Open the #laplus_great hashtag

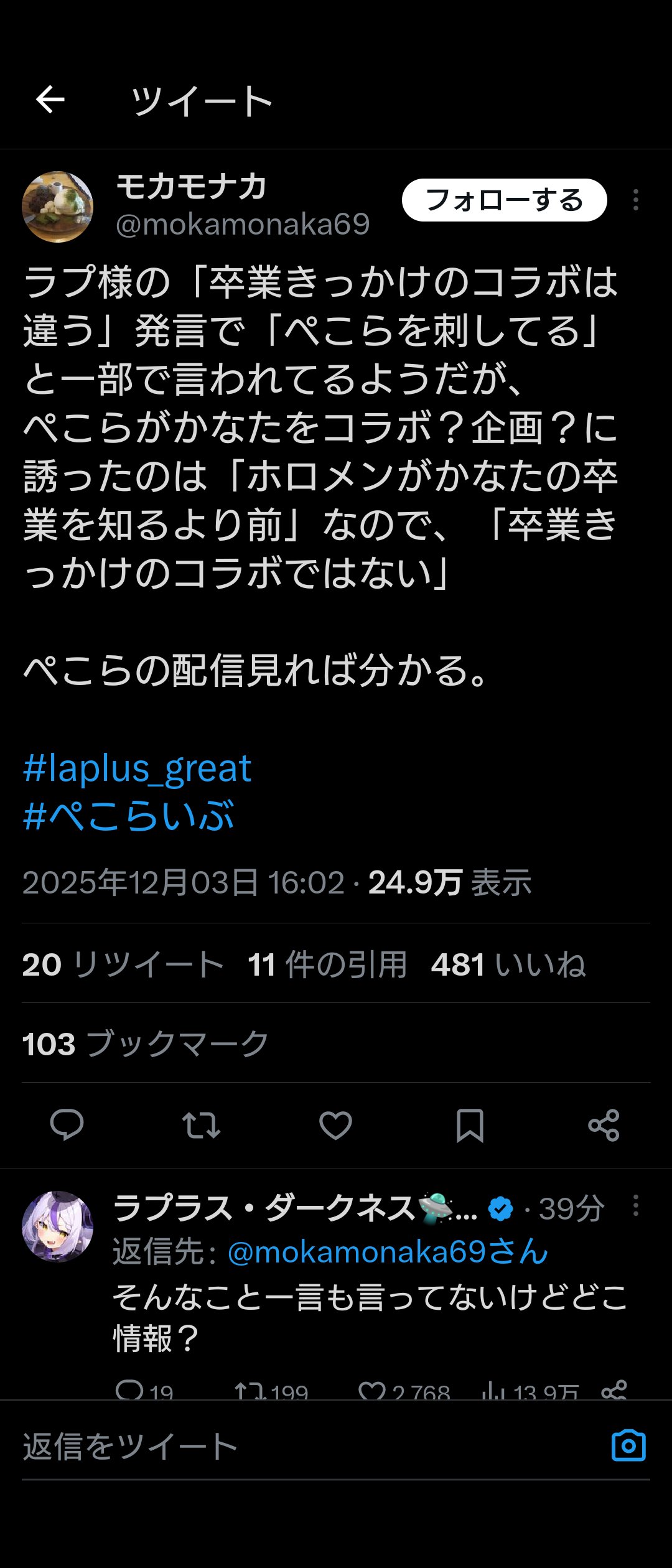(x=137, y=768)
